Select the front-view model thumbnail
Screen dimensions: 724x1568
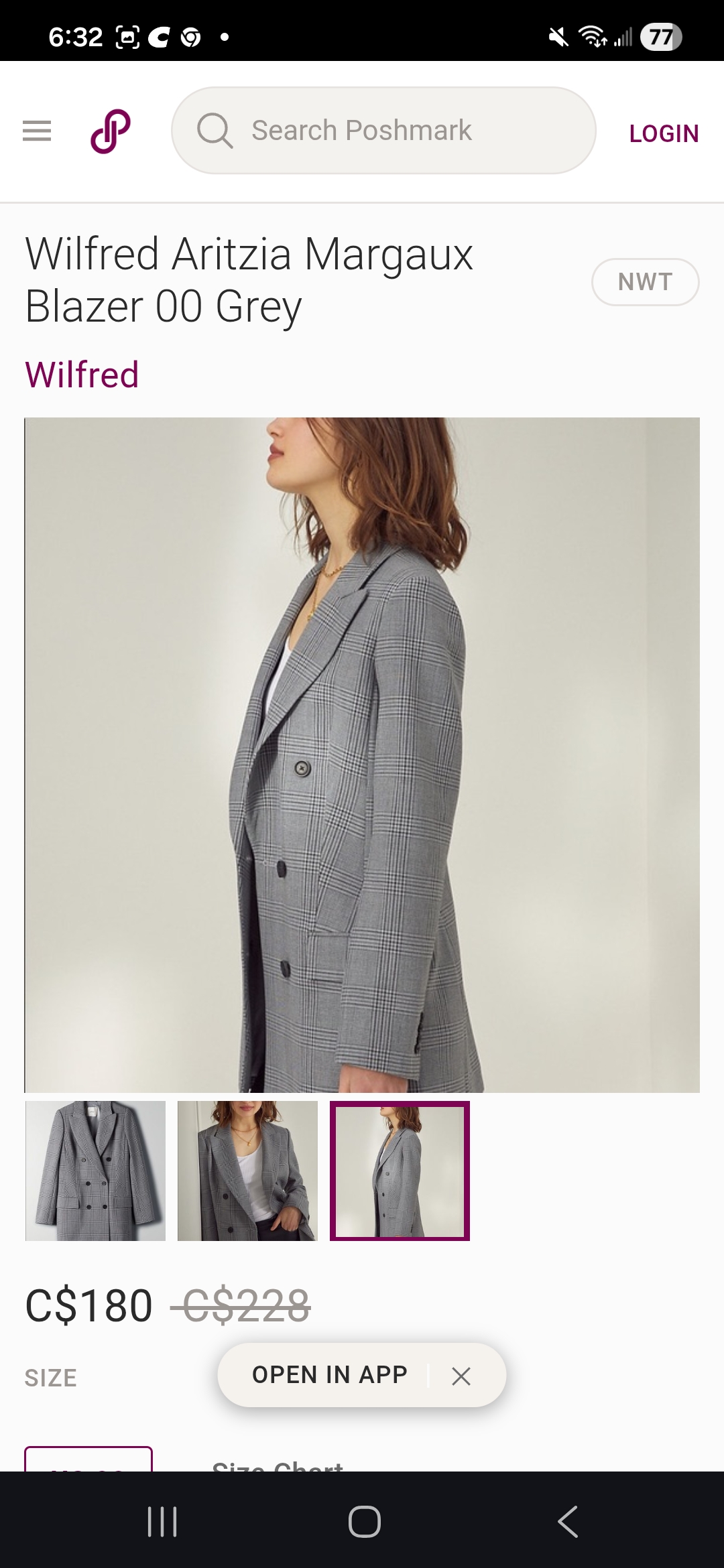pyautogui.click(x=247, y=1171)
